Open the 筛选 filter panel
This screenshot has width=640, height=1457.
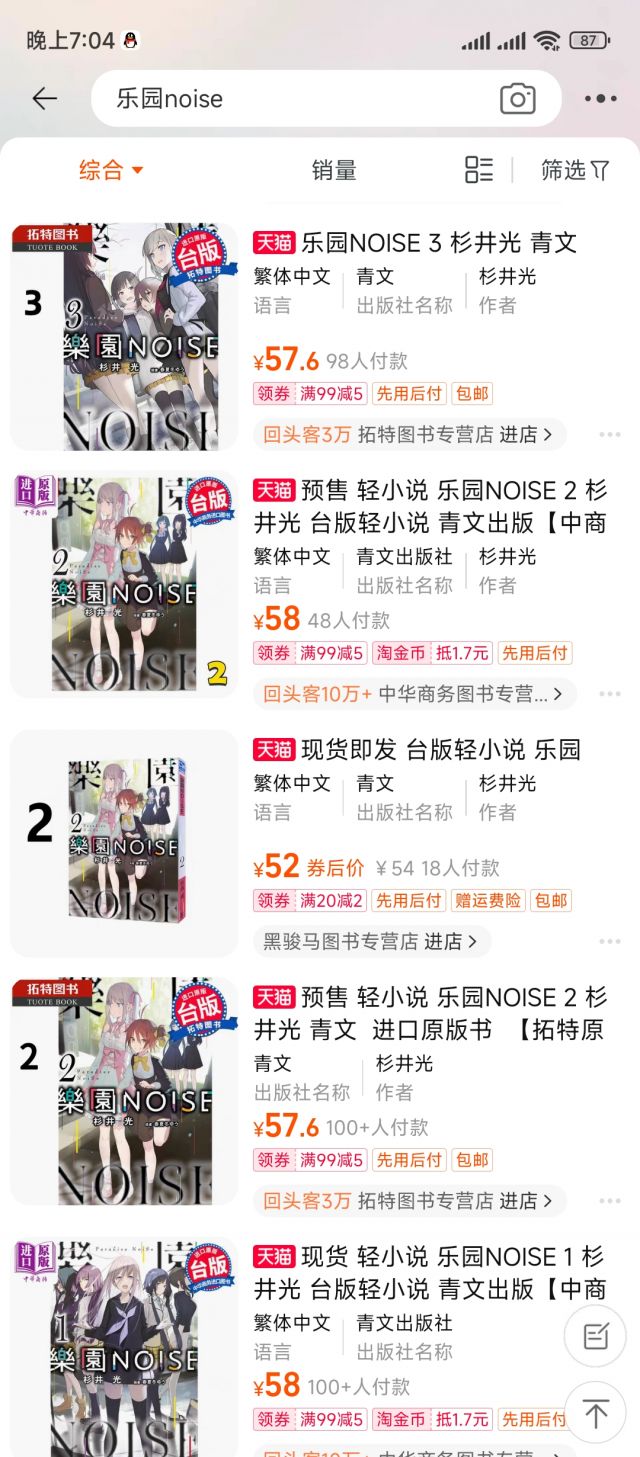tap(574, 170)
